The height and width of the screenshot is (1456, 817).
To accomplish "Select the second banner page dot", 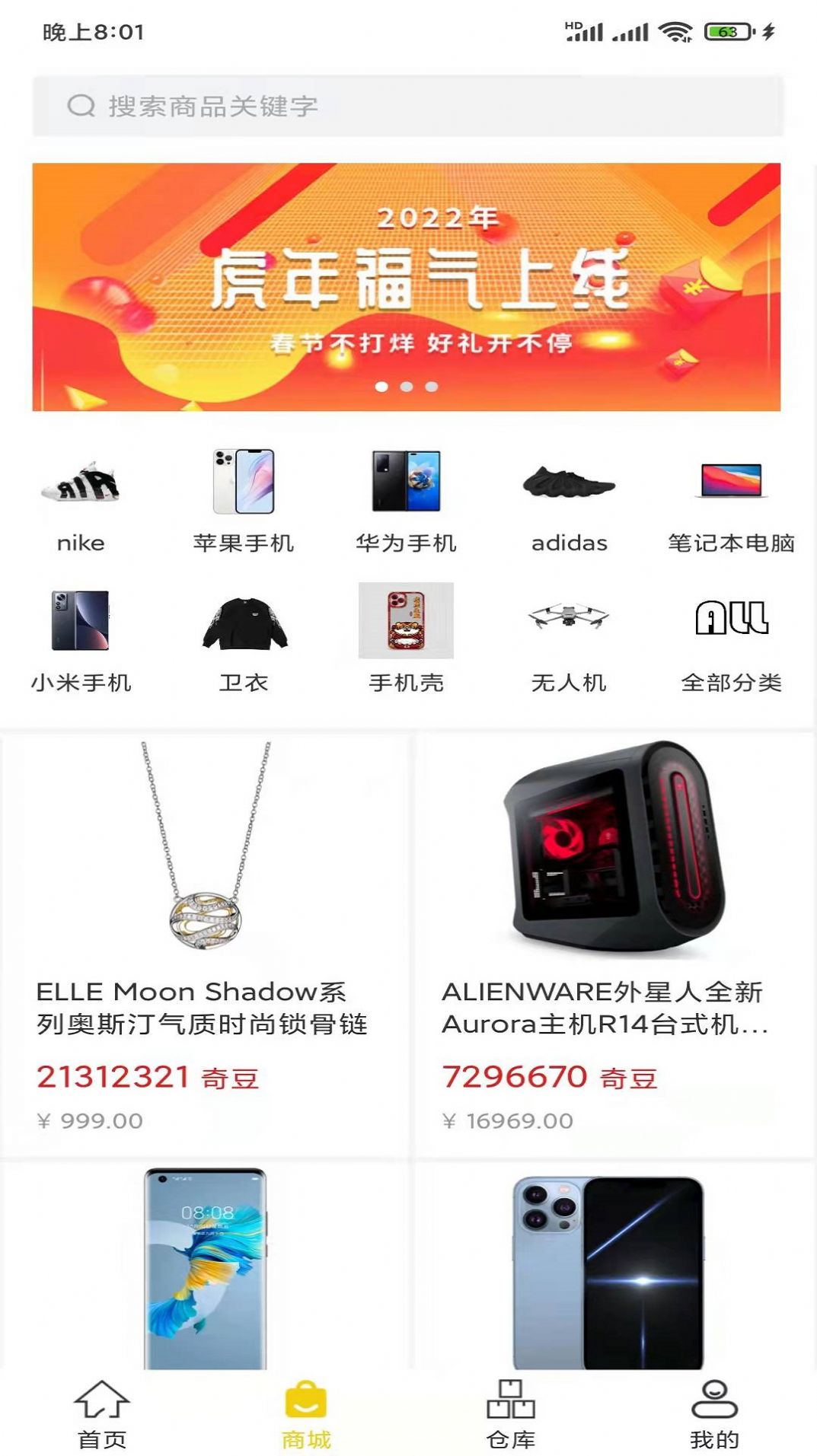I will pos(405,387).
